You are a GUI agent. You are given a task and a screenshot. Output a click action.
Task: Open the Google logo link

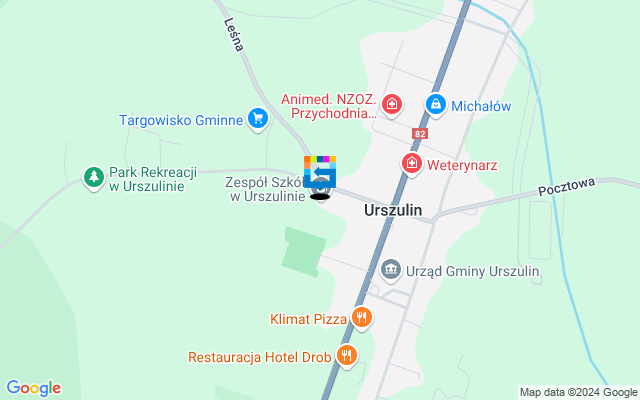[x=33, y=388]
